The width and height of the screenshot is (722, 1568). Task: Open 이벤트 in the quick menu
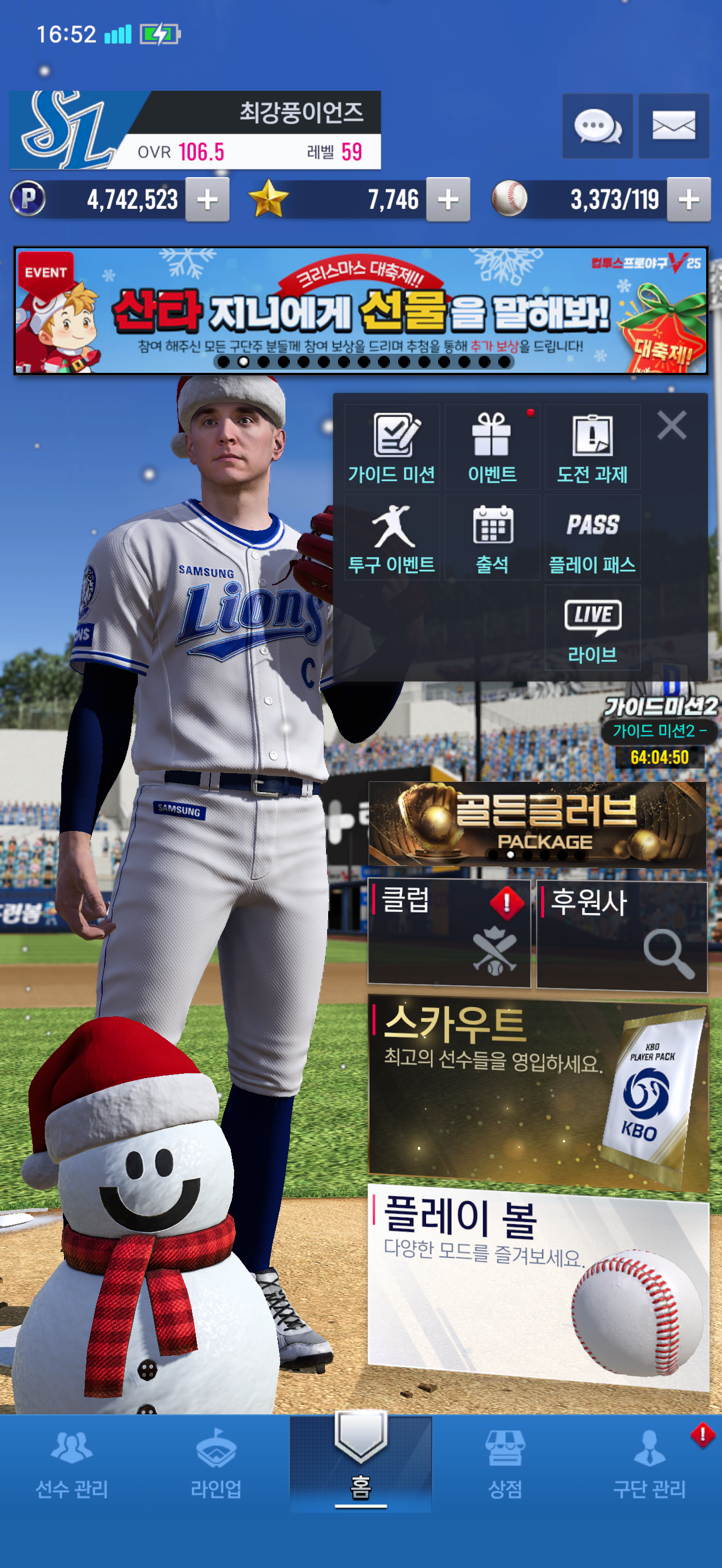492,447
